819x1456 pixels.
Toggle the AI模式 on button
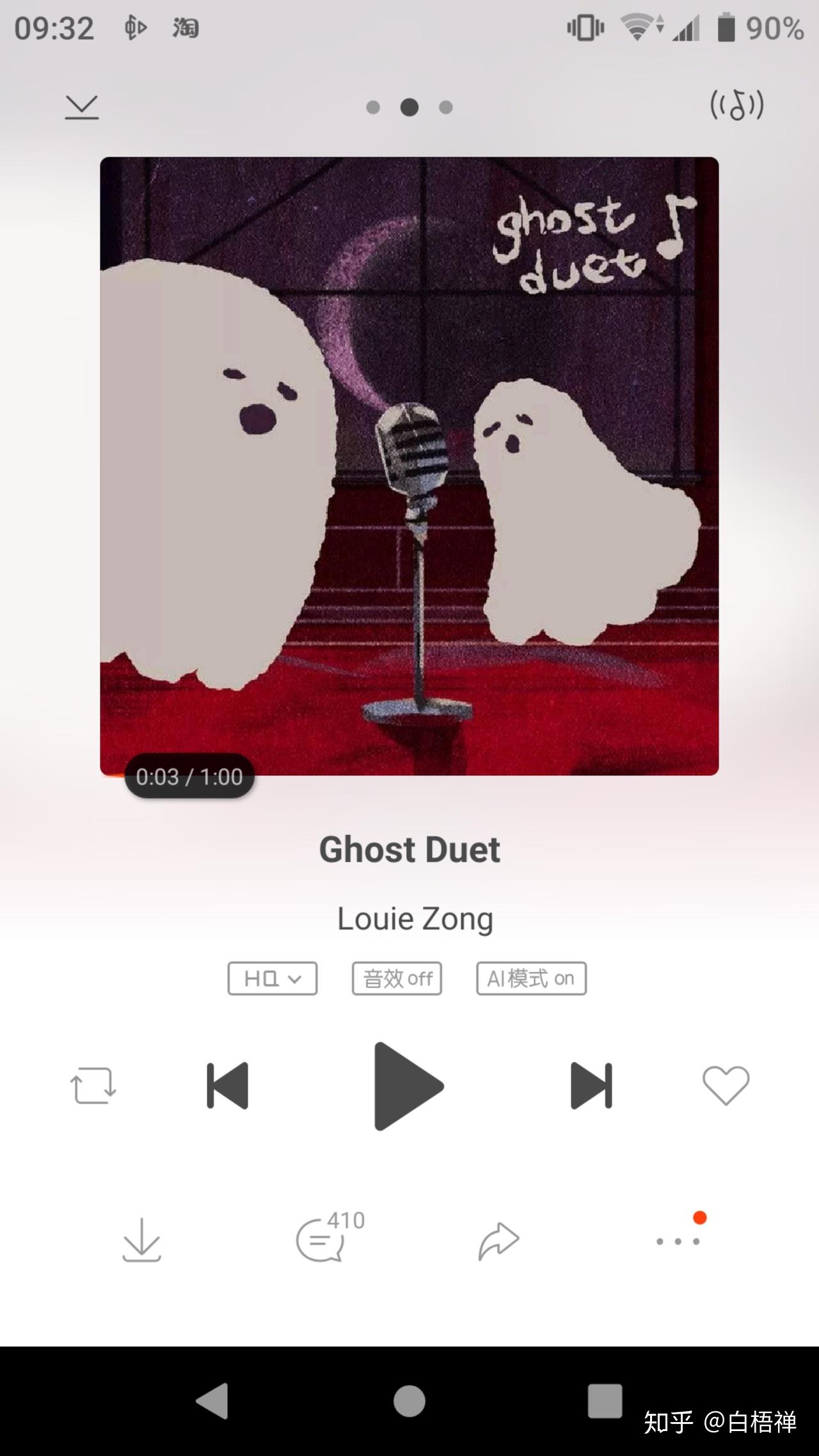coord(531,978)
